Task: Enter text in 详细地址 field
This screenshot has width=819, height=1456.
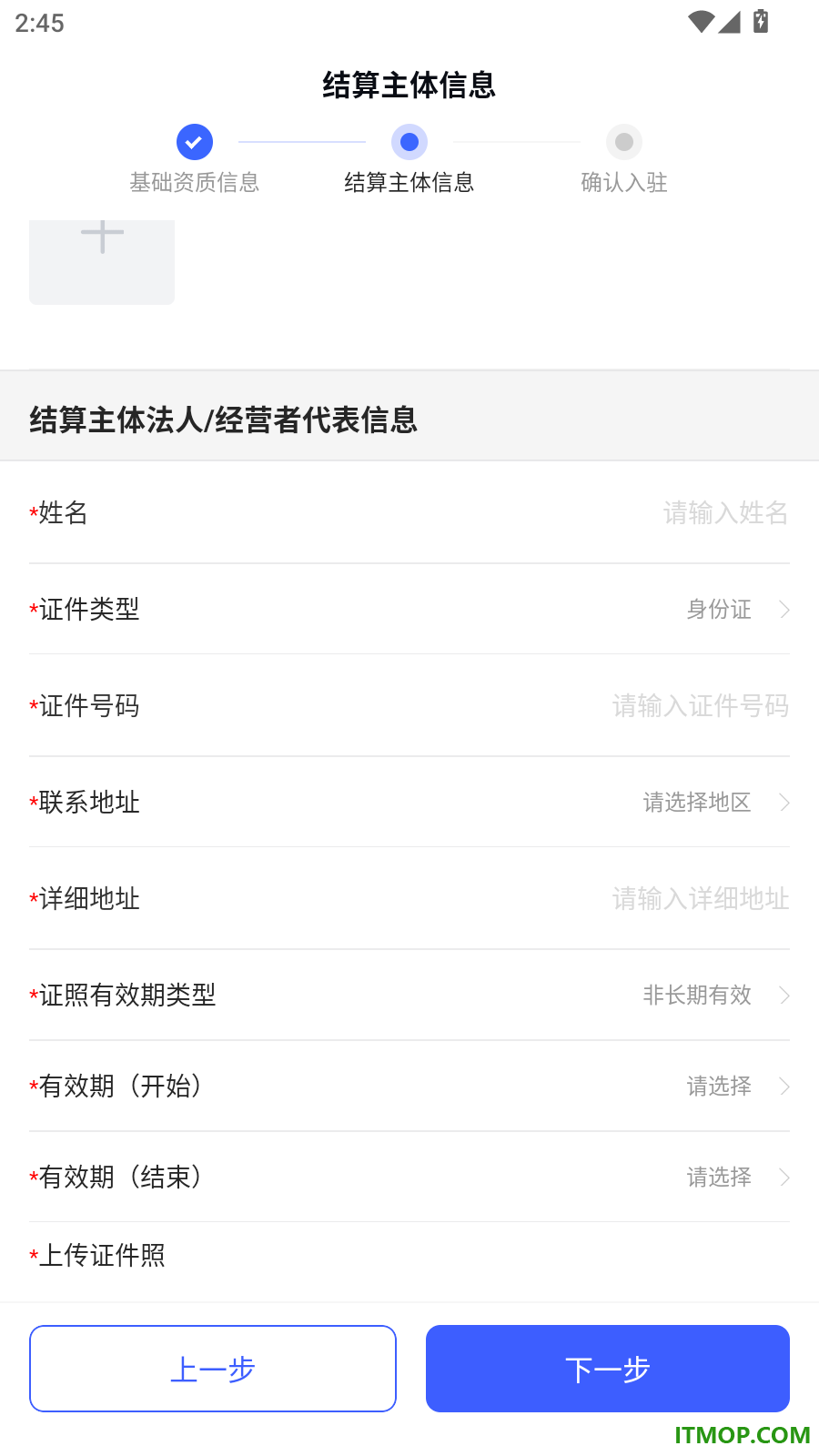Action: click(409, 898)
